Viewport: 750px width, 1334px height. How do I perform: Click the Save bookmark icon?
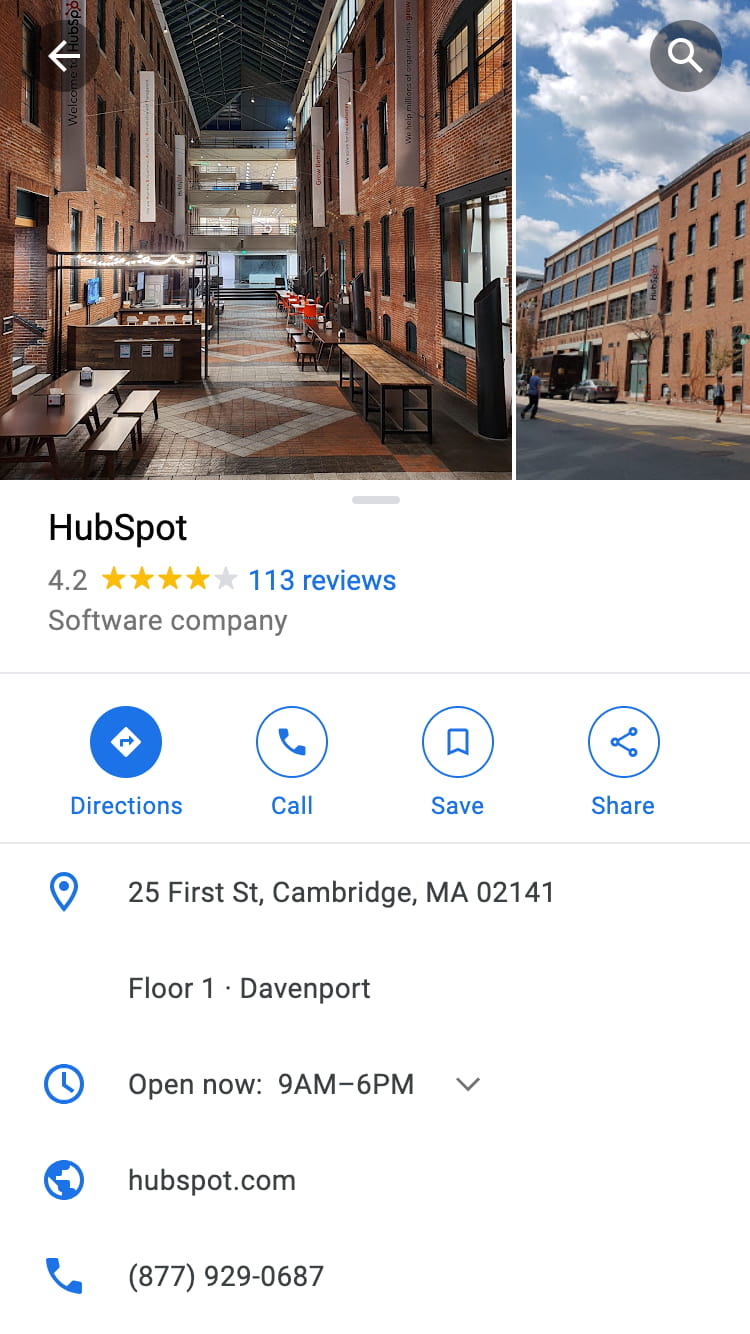pos(457,742)
